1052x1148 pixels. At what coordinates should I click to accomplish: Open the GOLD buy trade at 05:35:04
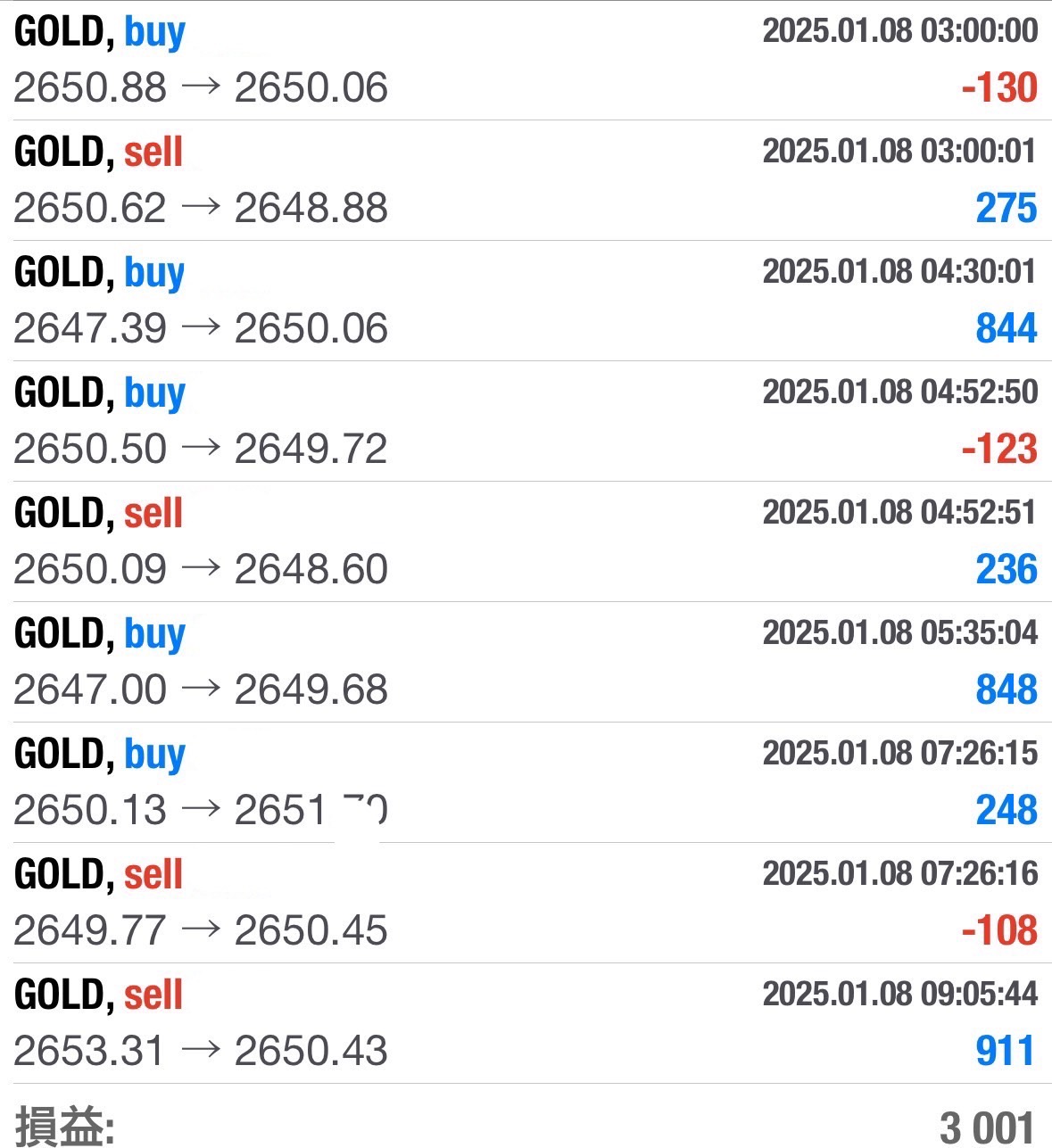(526, 662)
